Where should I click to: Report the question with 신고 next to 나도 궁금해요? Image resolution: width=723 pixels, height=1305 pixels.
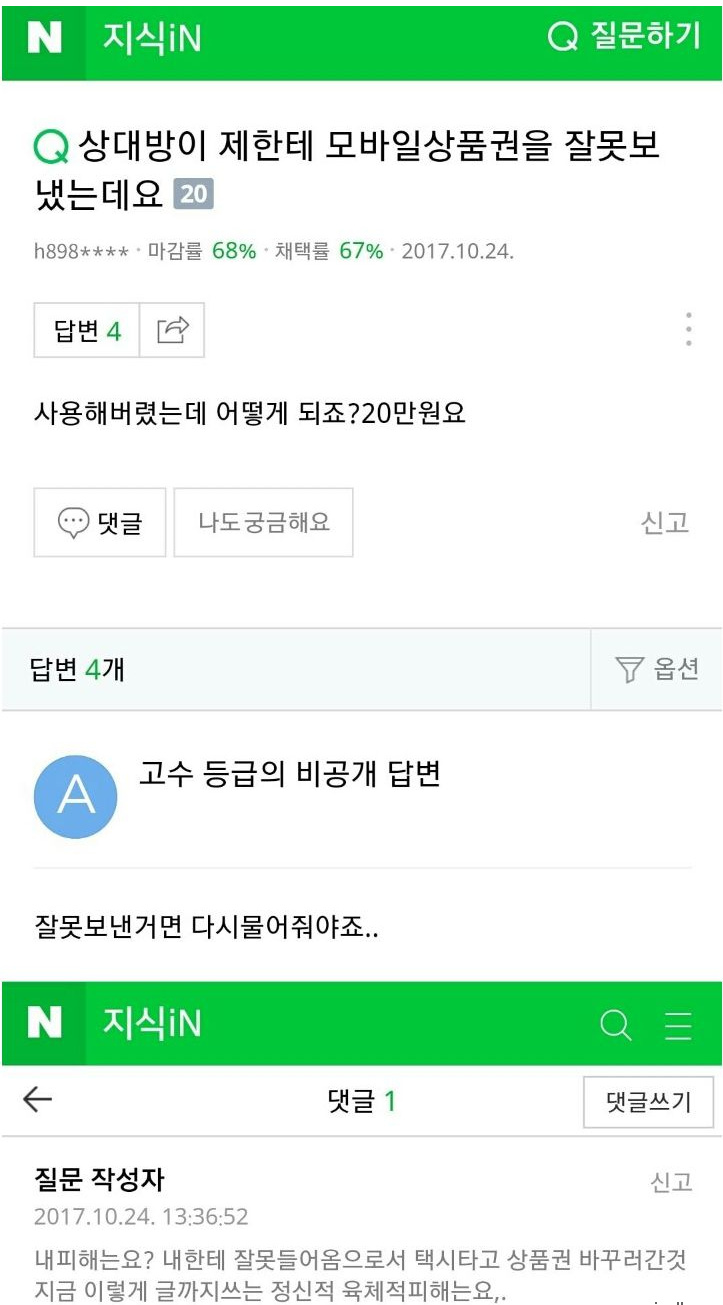point(665,523)
